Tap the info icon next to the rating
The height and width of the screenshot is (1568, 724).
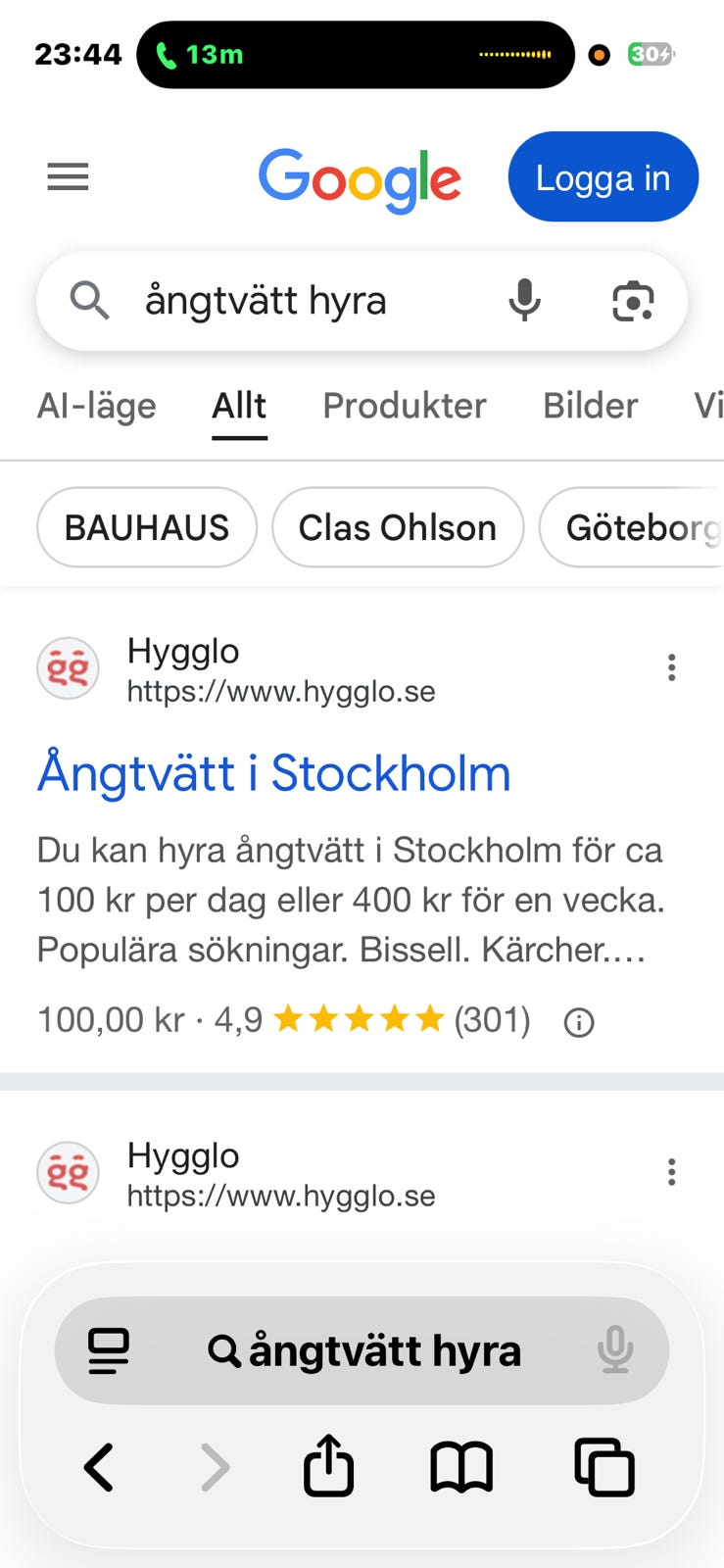click(x=578, y=1021)
